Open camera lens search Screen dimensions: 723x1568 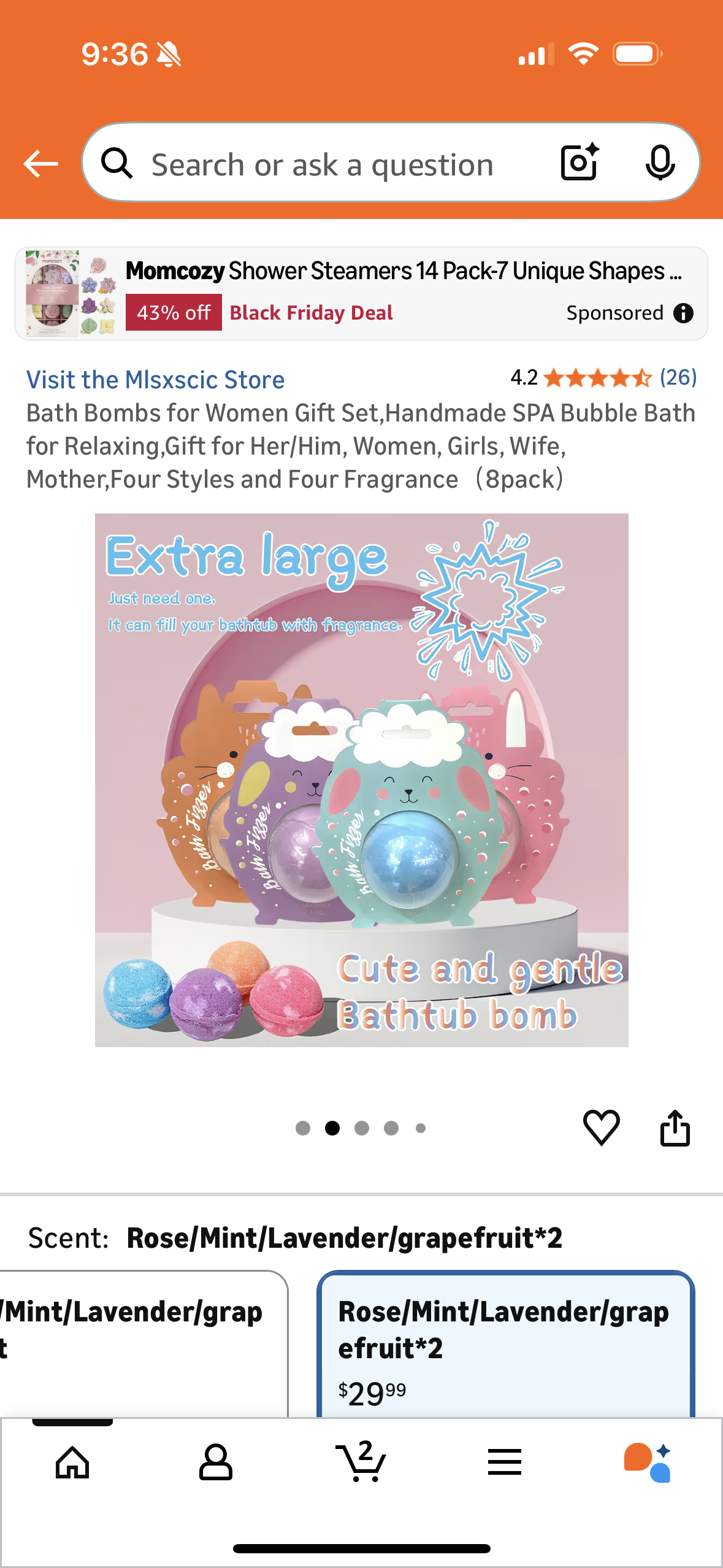[x=580, y=163]
